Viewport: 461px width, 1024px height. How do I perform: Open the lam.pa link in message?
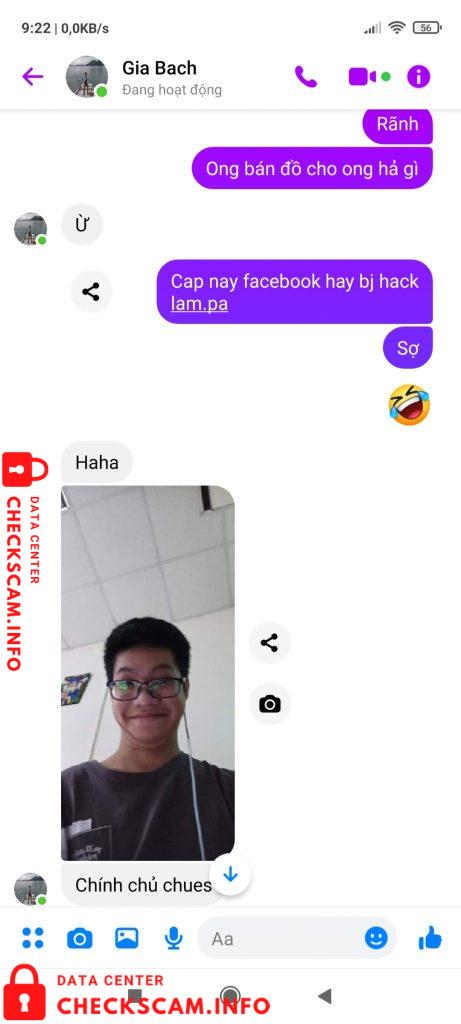pos(199,304)
